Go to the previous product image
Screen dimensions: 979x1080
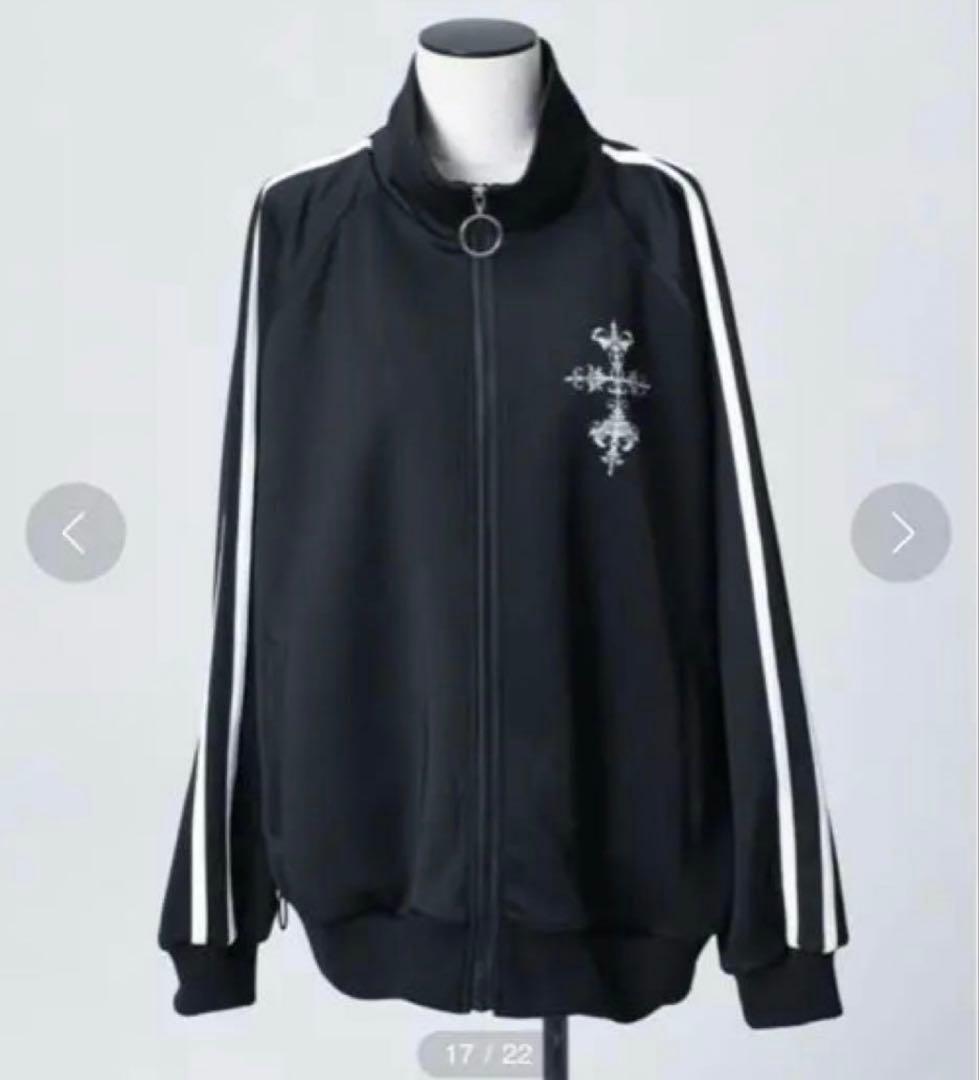[75, 532]
